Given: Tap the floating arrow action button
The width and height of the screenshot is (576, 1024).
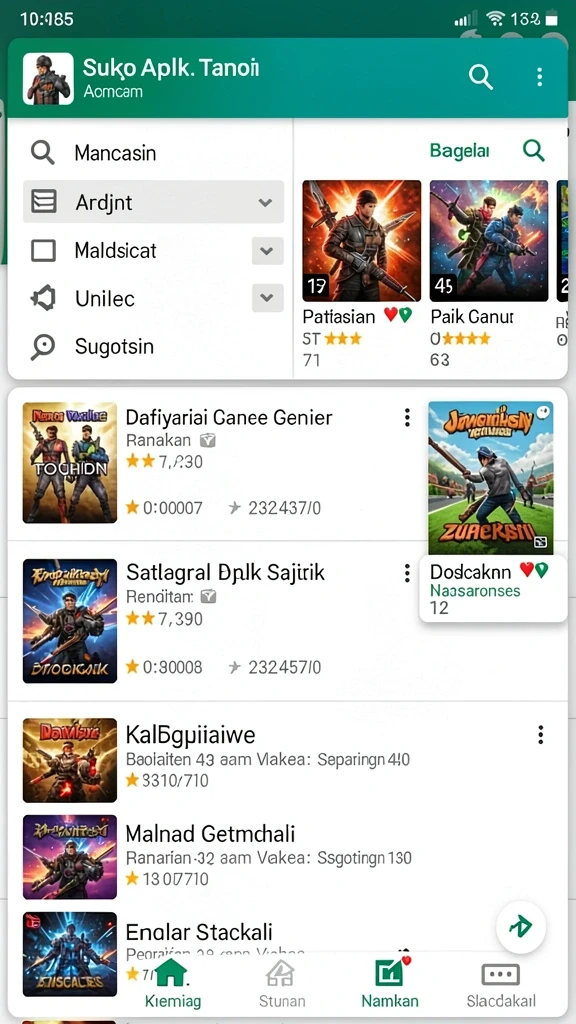Looking at the screenshot, I should coord(520,926).
